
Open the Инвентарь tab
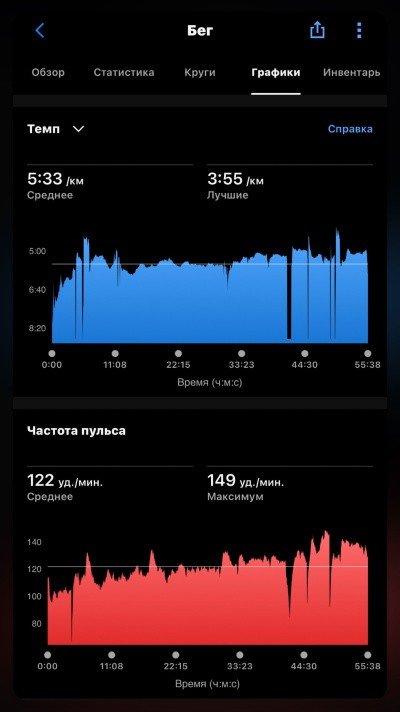(351, 73)
